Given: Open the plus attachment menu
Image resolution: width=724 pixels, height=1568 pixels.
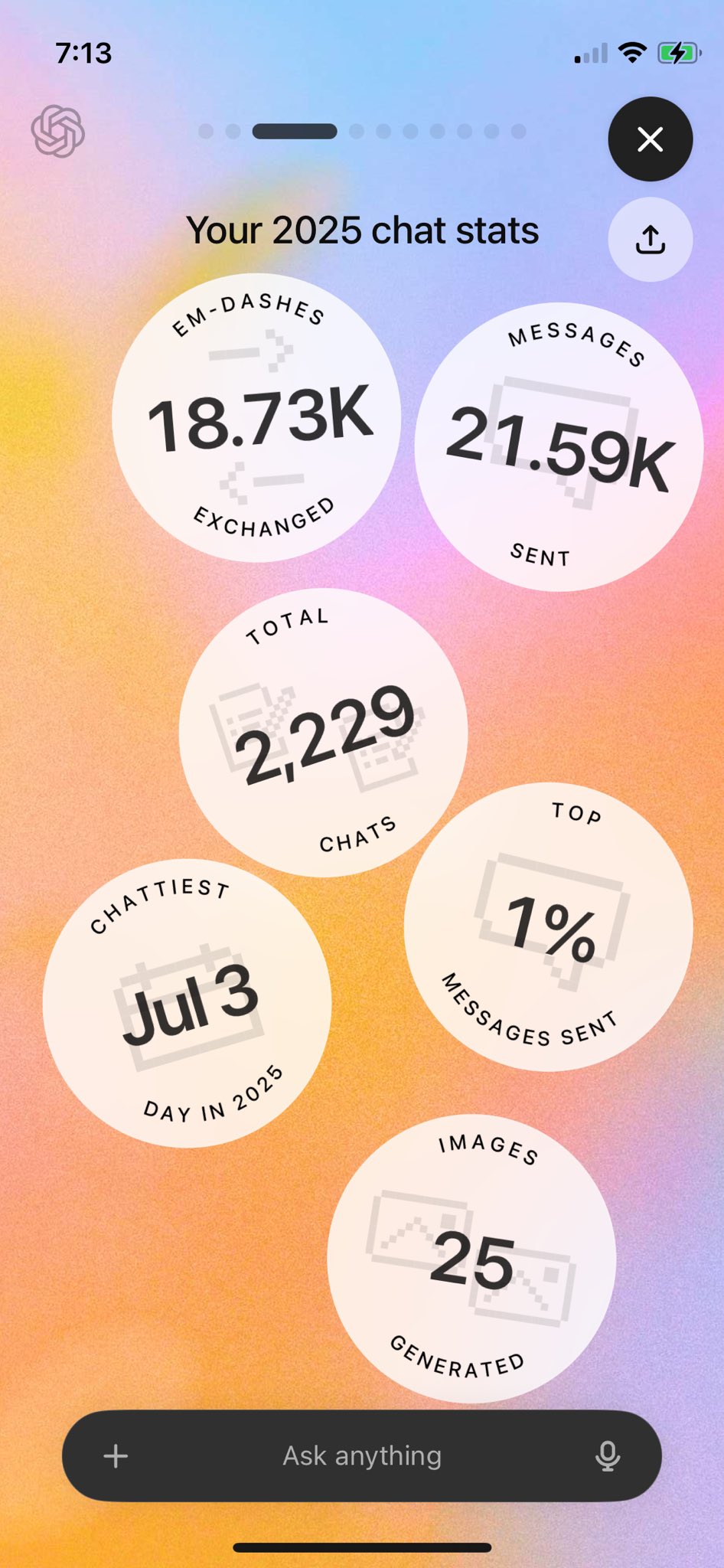Looking at the screenshot, I should coord(116,1455).
